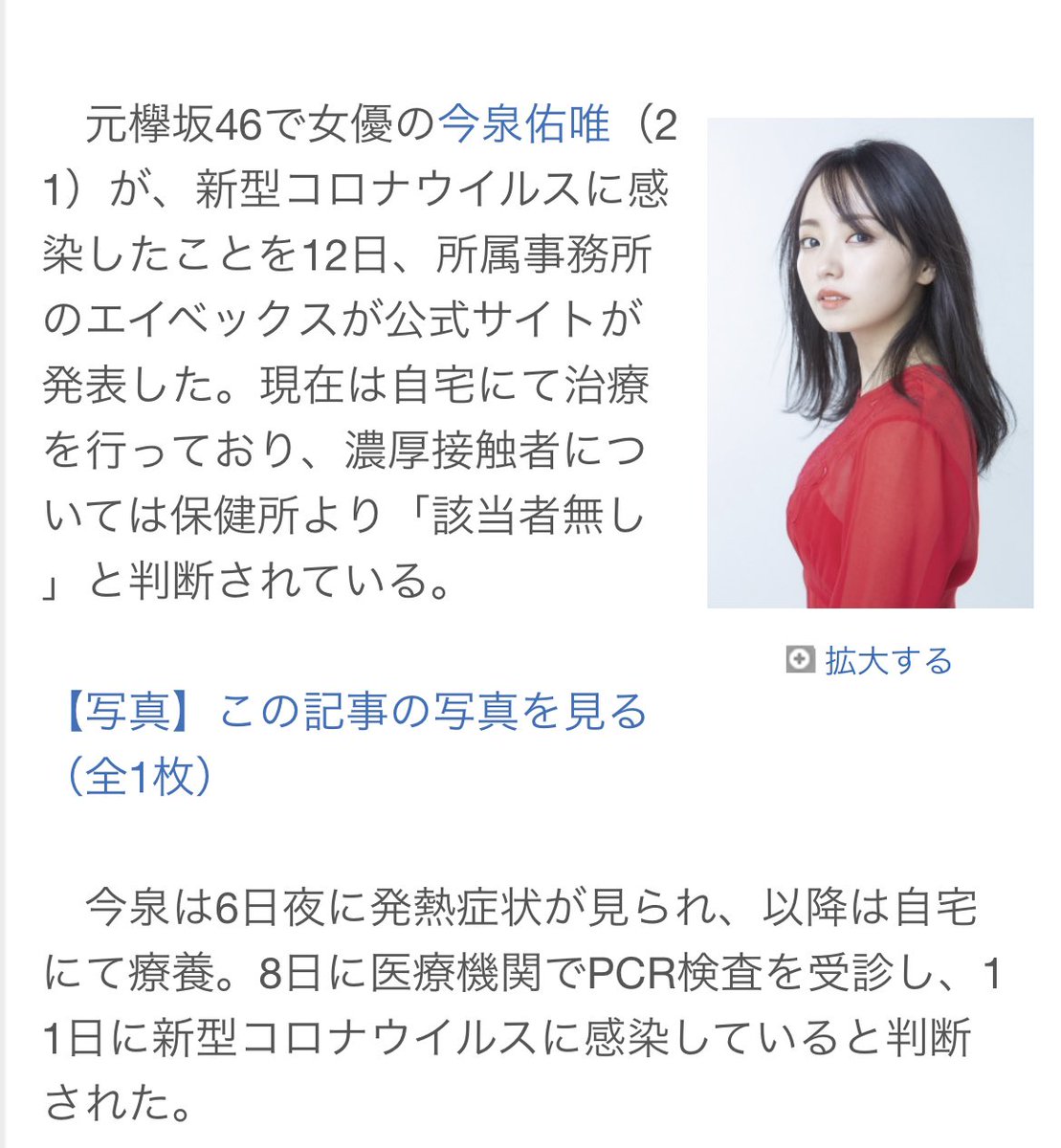Image resolution: width=1061 pixels, height=1148 pixels.
Task: Tap 拡大する to enlarge the photo
Action: [887, 660]
